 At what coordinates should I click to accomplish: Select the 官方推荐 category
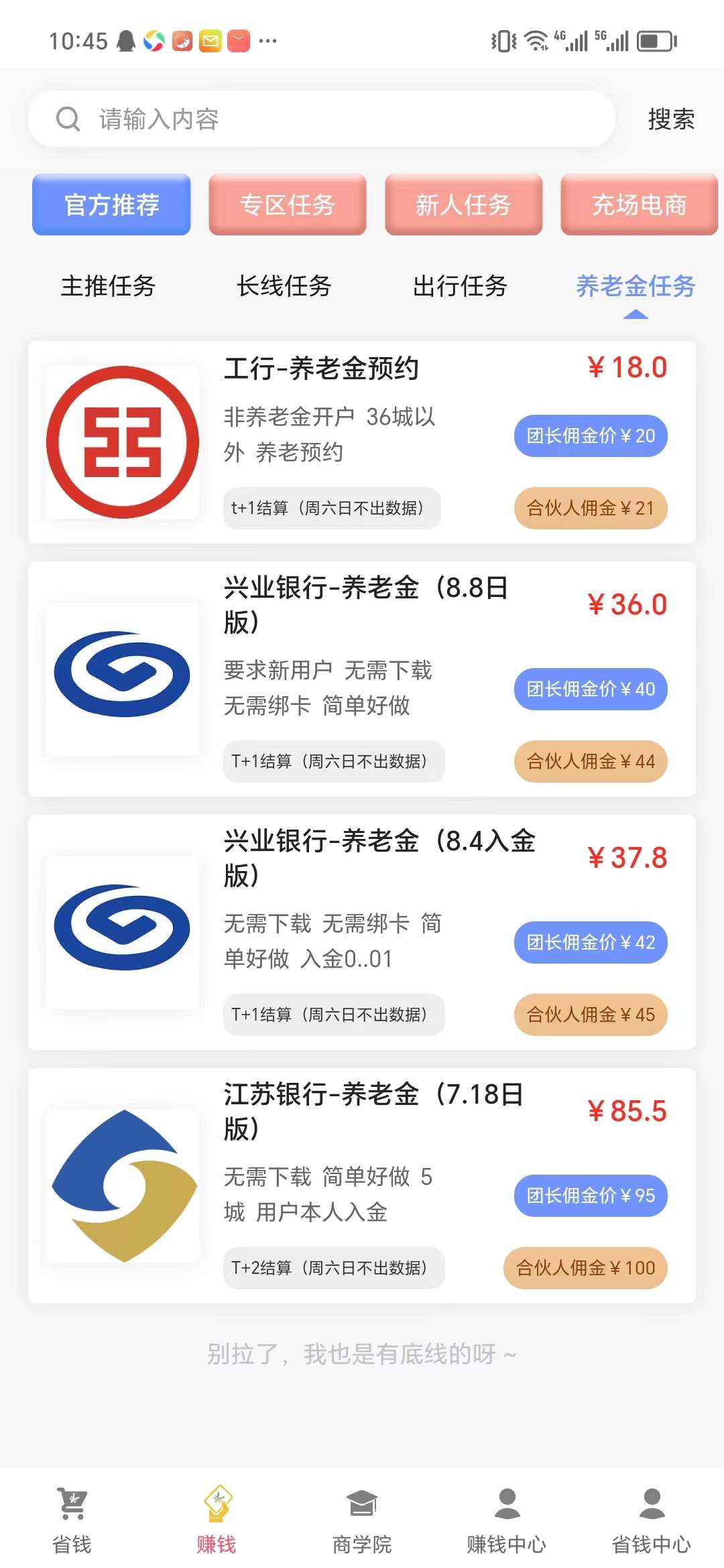111,204
